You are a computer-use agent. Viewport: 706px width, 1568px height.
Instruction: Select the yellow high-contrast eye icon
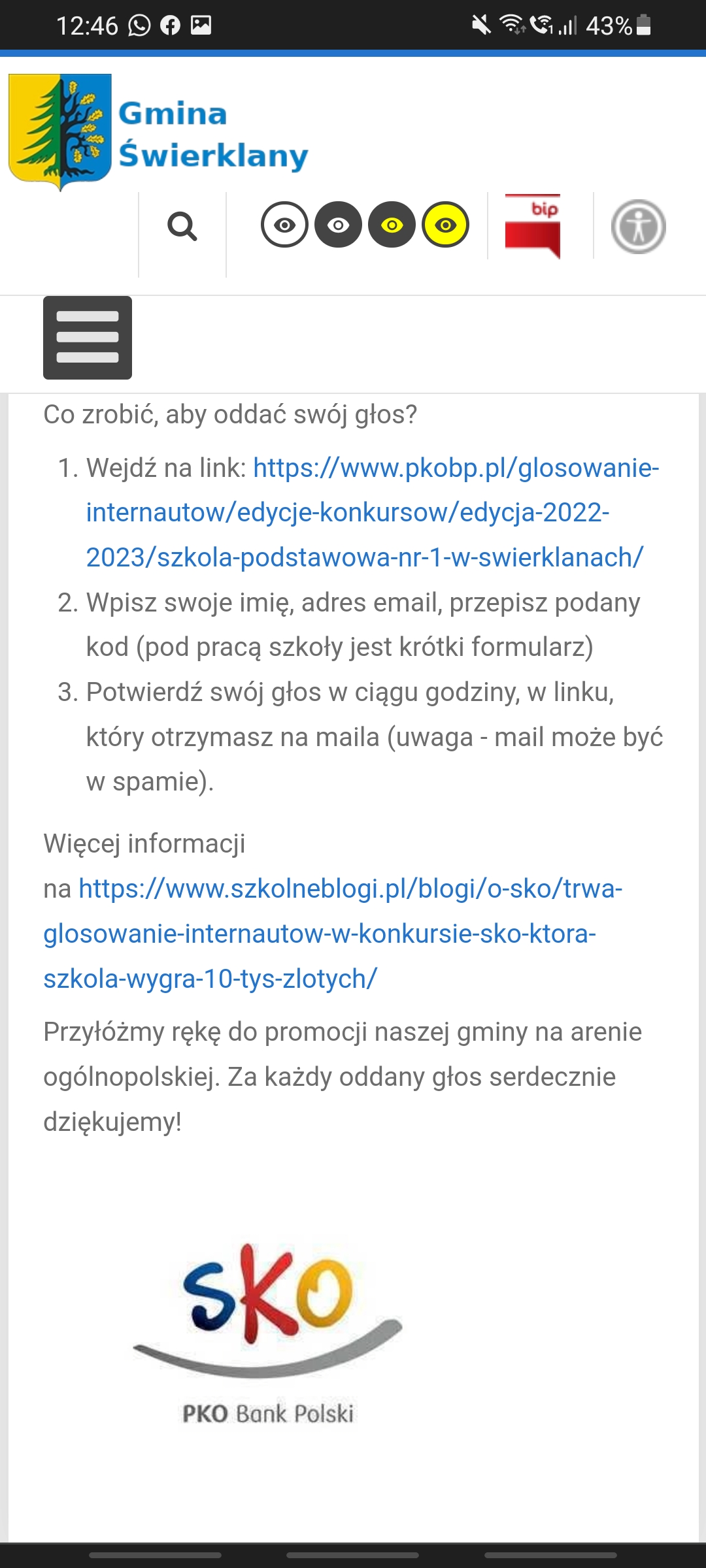click(x=446, y=225)
